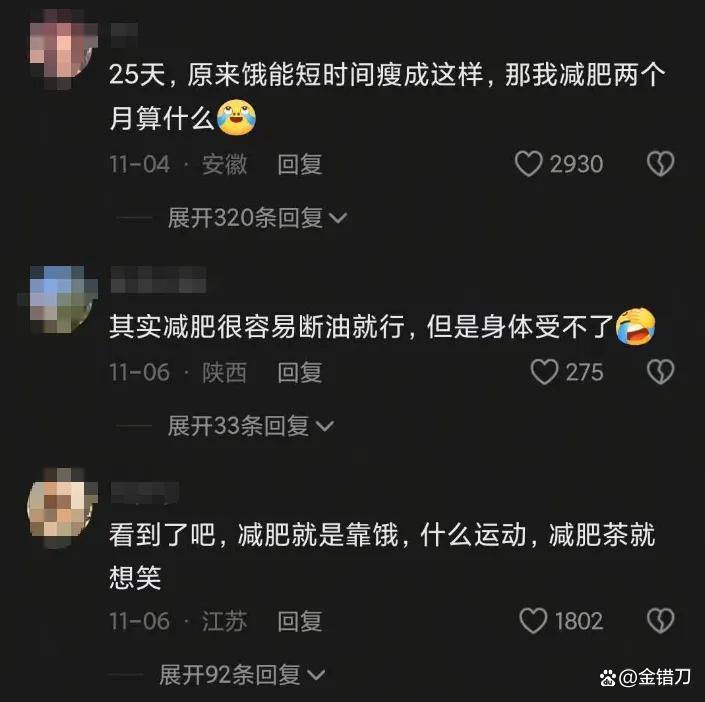Image resolution: width=705 pixels, height=702 pixels.
Task: Dislike the comment from 江苏
Action: (660, 621)
